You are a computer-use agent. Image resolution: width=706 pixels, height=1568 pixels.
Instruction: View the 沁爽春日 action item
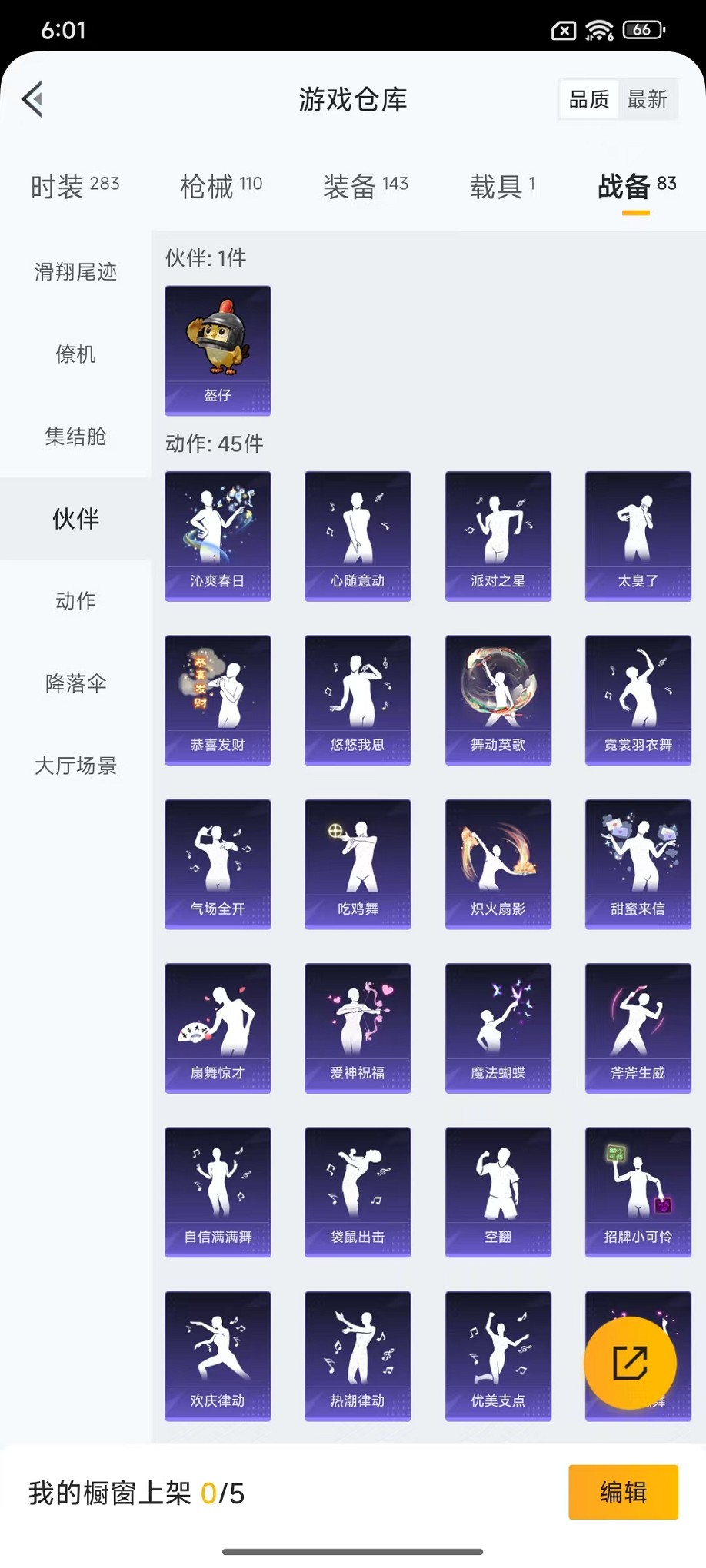218,535
